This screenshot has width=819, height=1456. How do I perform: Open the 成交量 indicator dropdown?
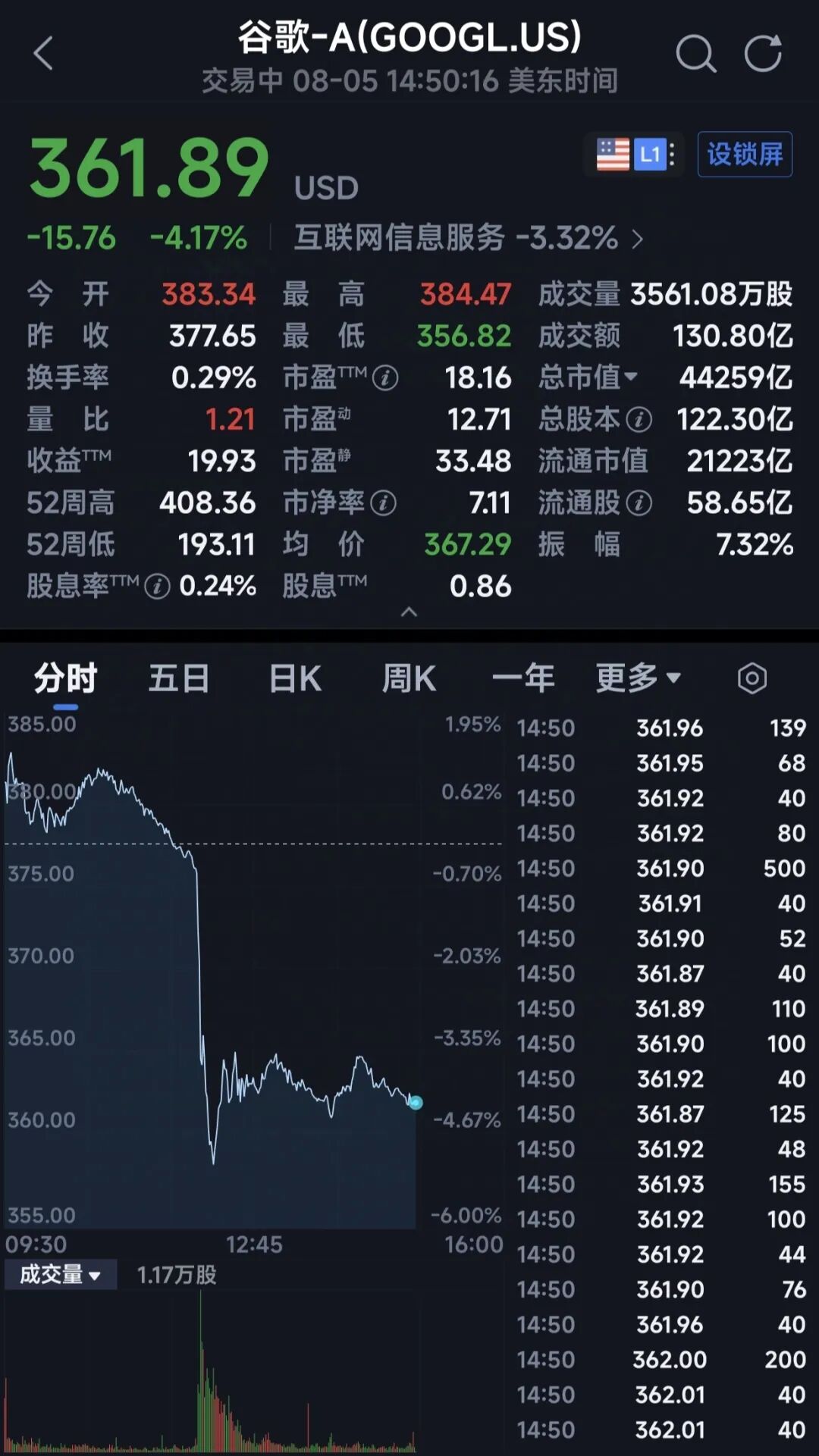(61, 1275)
